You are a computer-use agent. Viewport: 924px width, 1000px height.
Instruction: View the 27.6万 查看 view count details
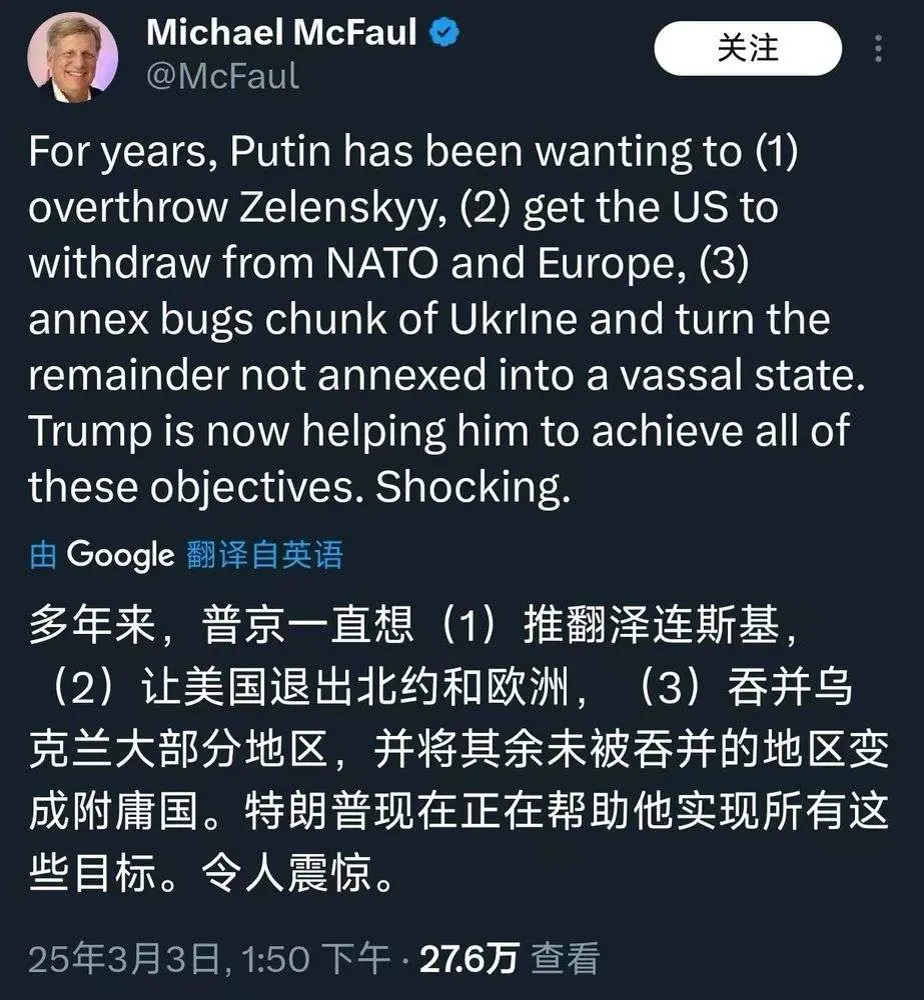[x=509, y=959]
